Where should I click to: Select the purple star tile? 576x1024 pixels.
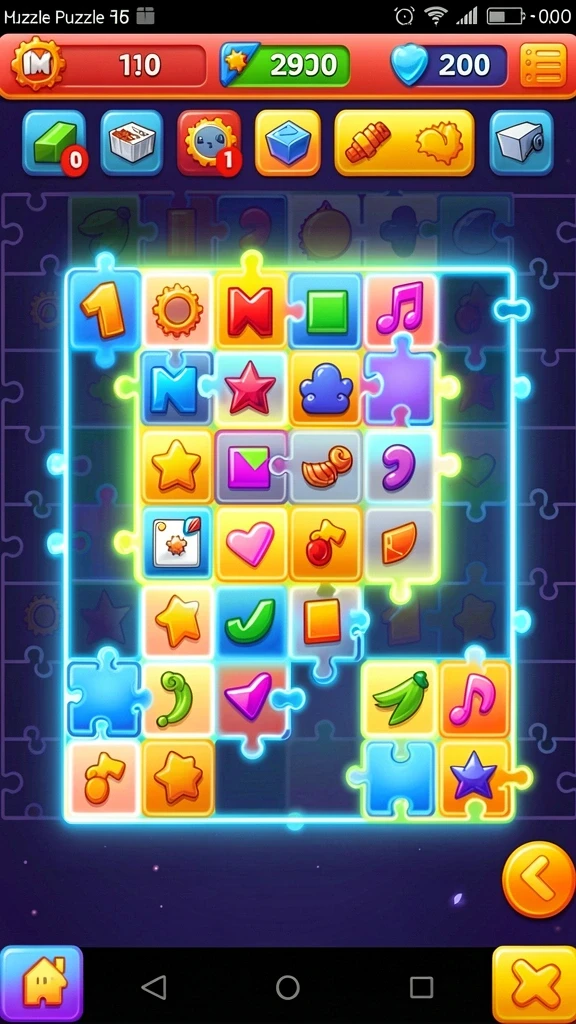pyautogui.click(x=475, y=777)
